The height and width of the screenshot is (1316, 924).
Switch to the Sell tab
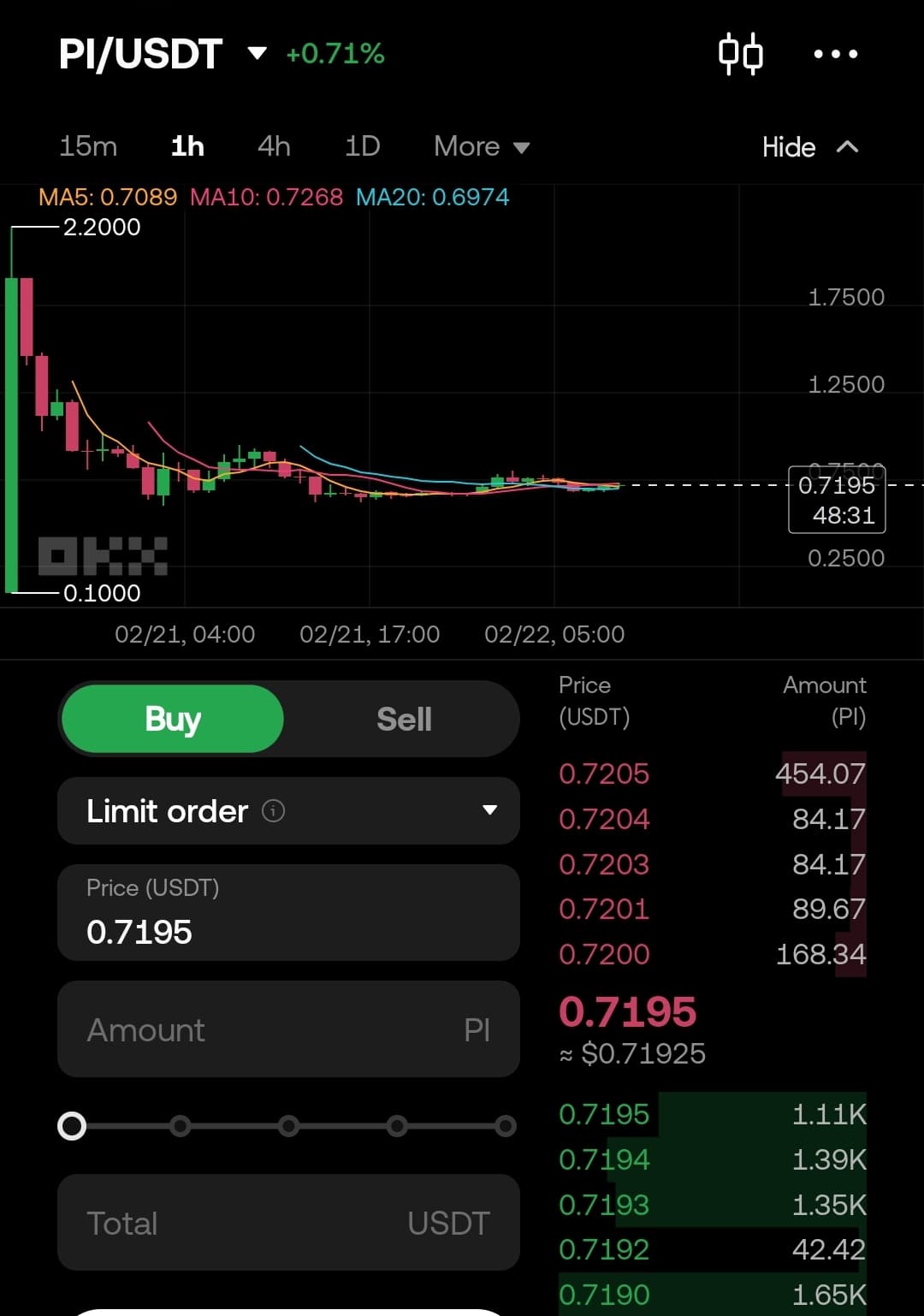[x=404, y=719]
